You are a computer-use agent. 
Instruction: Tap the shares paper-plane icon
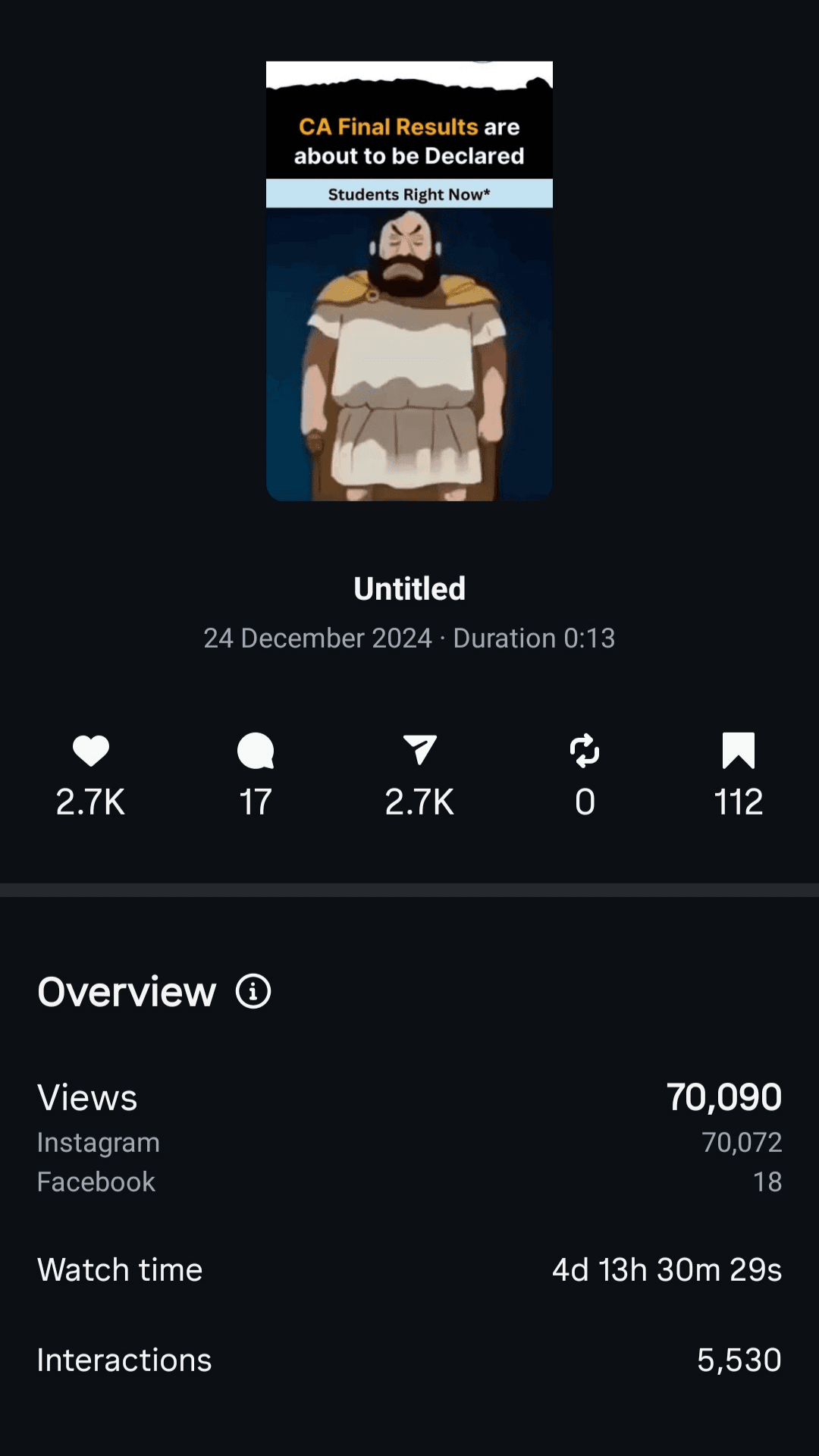click(420, 750)
